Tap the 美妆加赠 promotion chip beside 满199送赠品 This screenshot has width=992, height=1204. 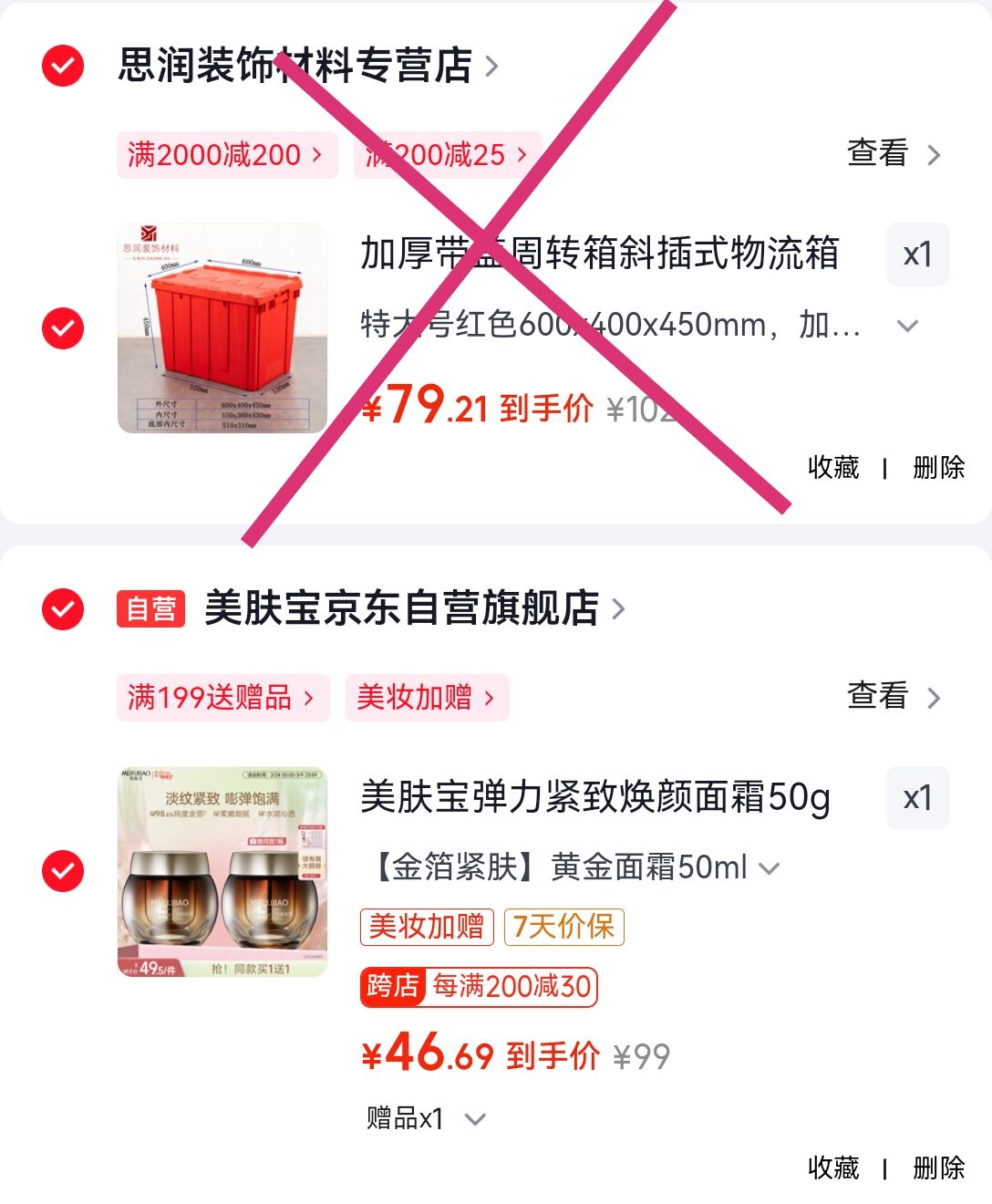click(x=426, y=699)
